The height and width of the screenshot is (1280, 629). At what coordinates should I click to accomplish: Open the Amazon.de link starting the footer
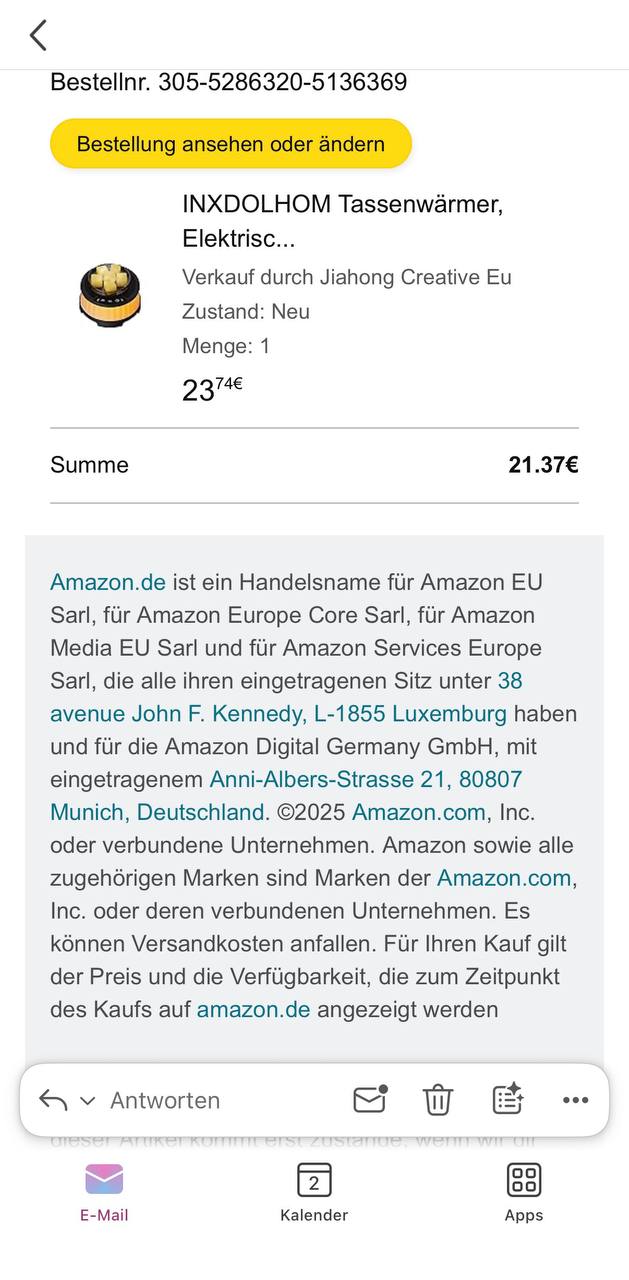point(108,582)
